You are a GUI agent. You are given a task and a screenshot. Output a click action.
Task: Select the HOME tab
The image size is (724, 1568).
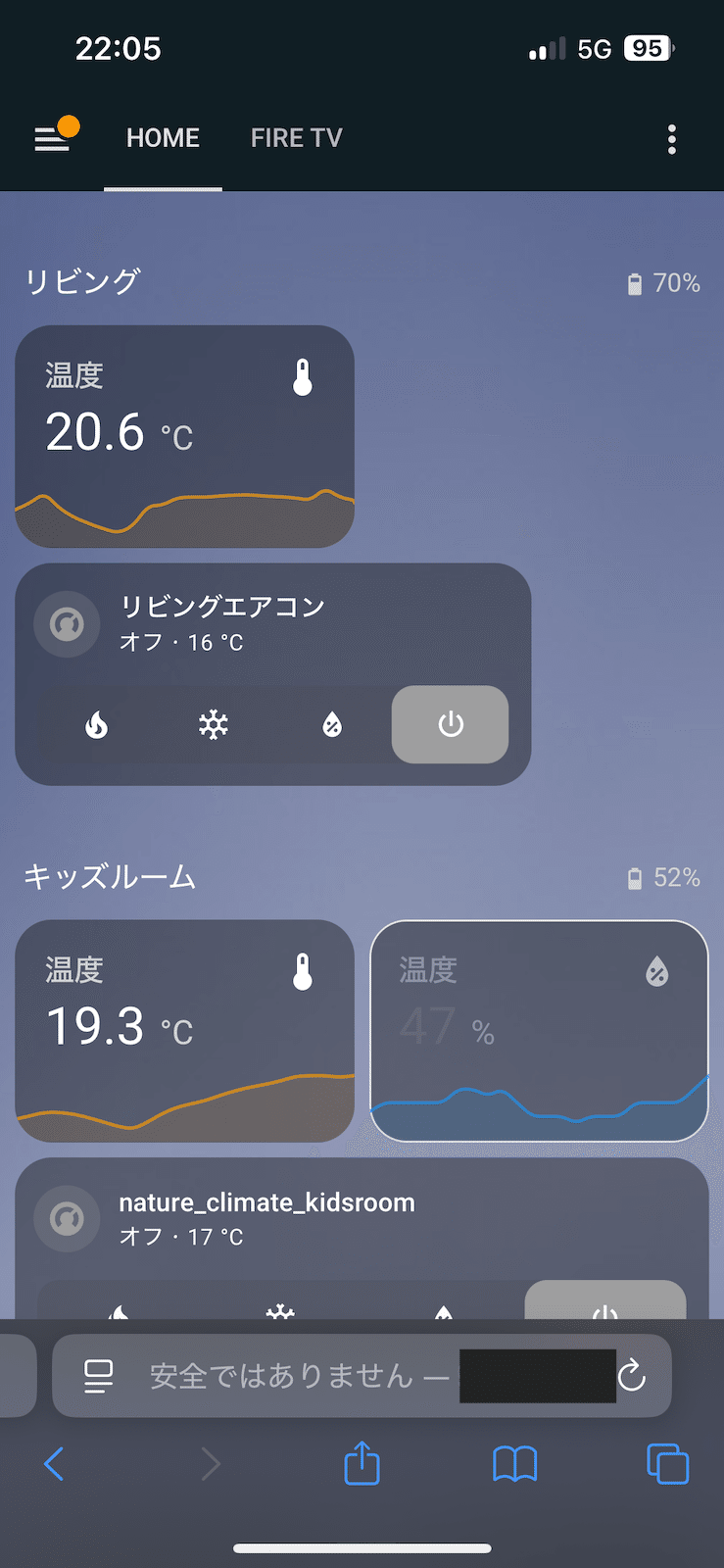click(163, 137)
